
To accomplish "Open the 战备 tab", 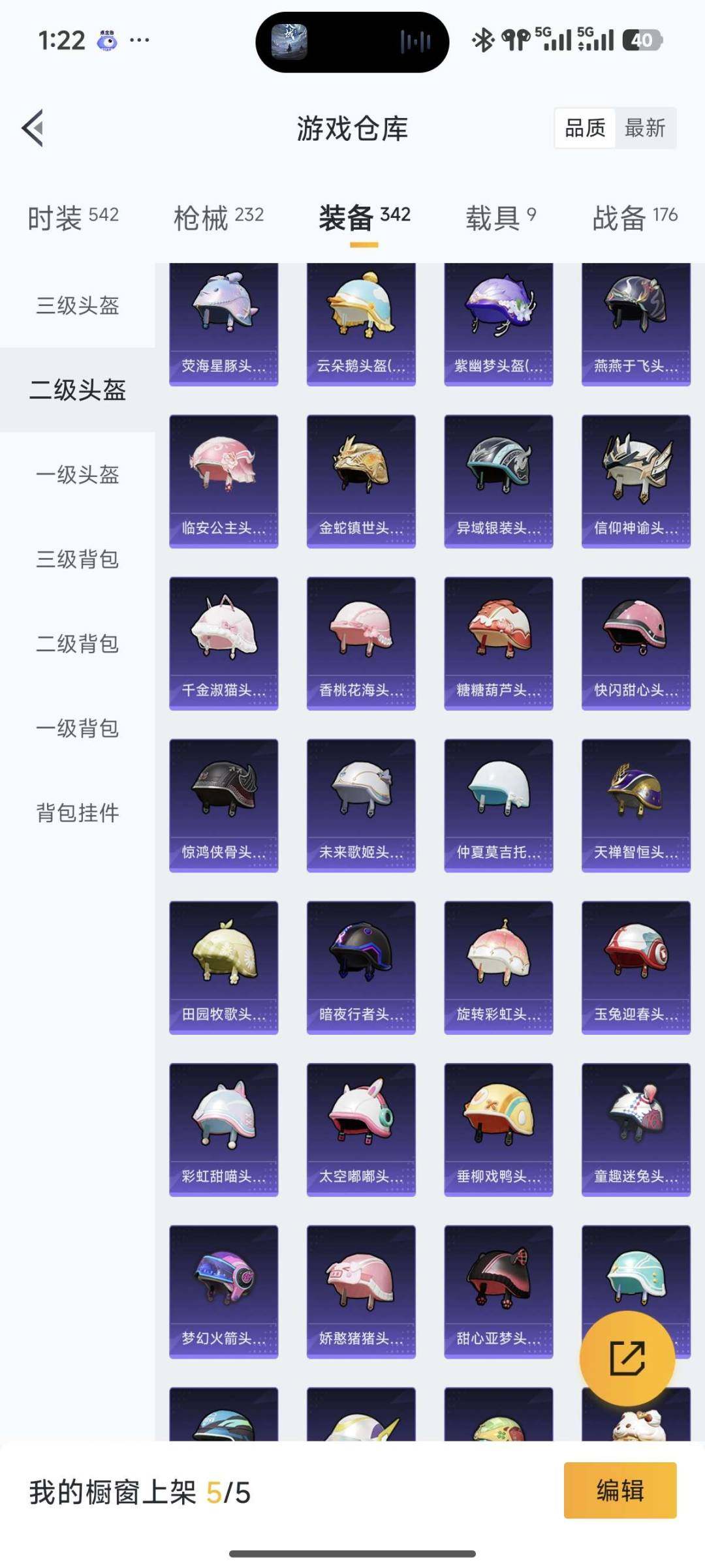I will tap(636, 217).
